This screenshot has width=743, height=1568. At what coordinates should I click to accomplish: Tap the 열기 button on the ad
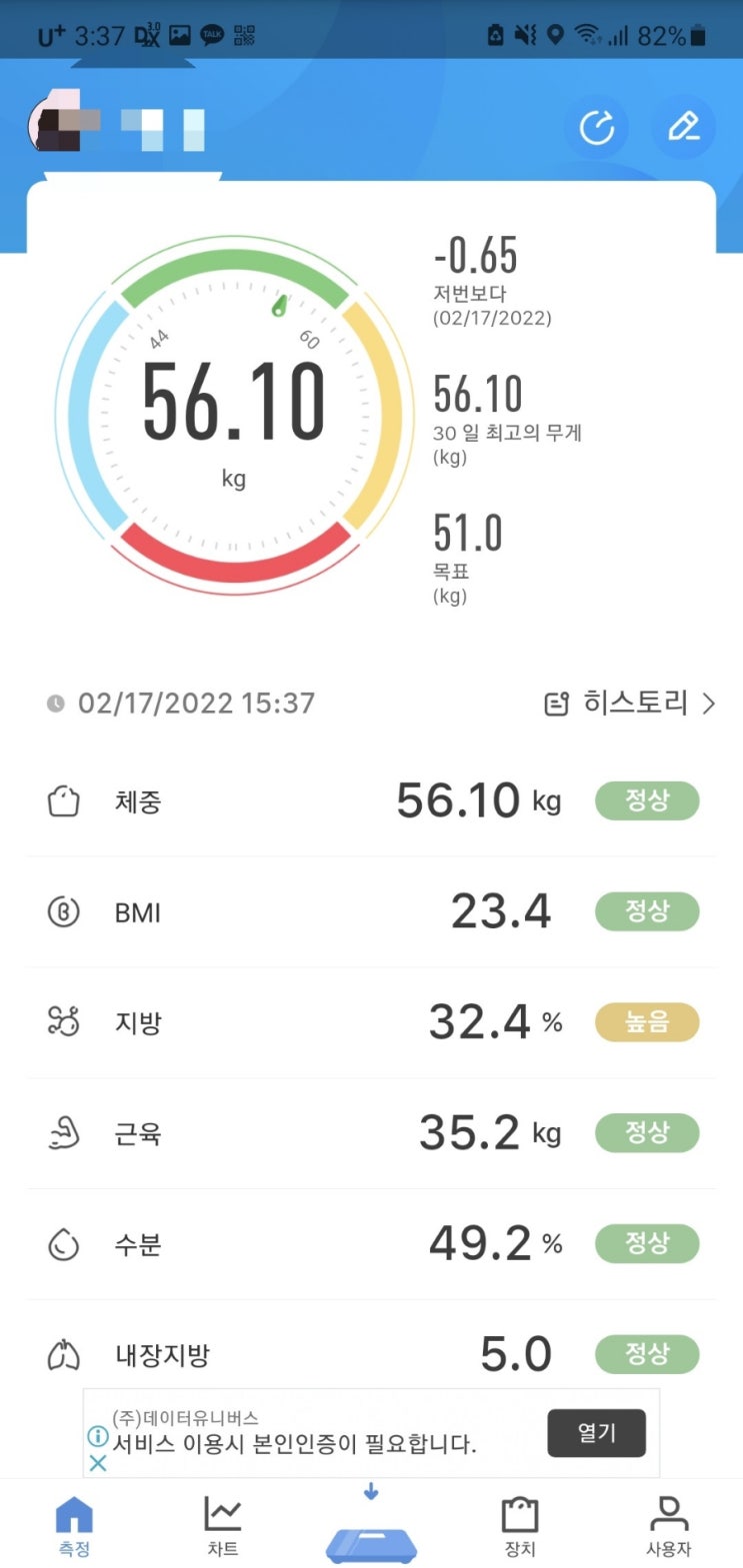click(x=596, y=1433)
